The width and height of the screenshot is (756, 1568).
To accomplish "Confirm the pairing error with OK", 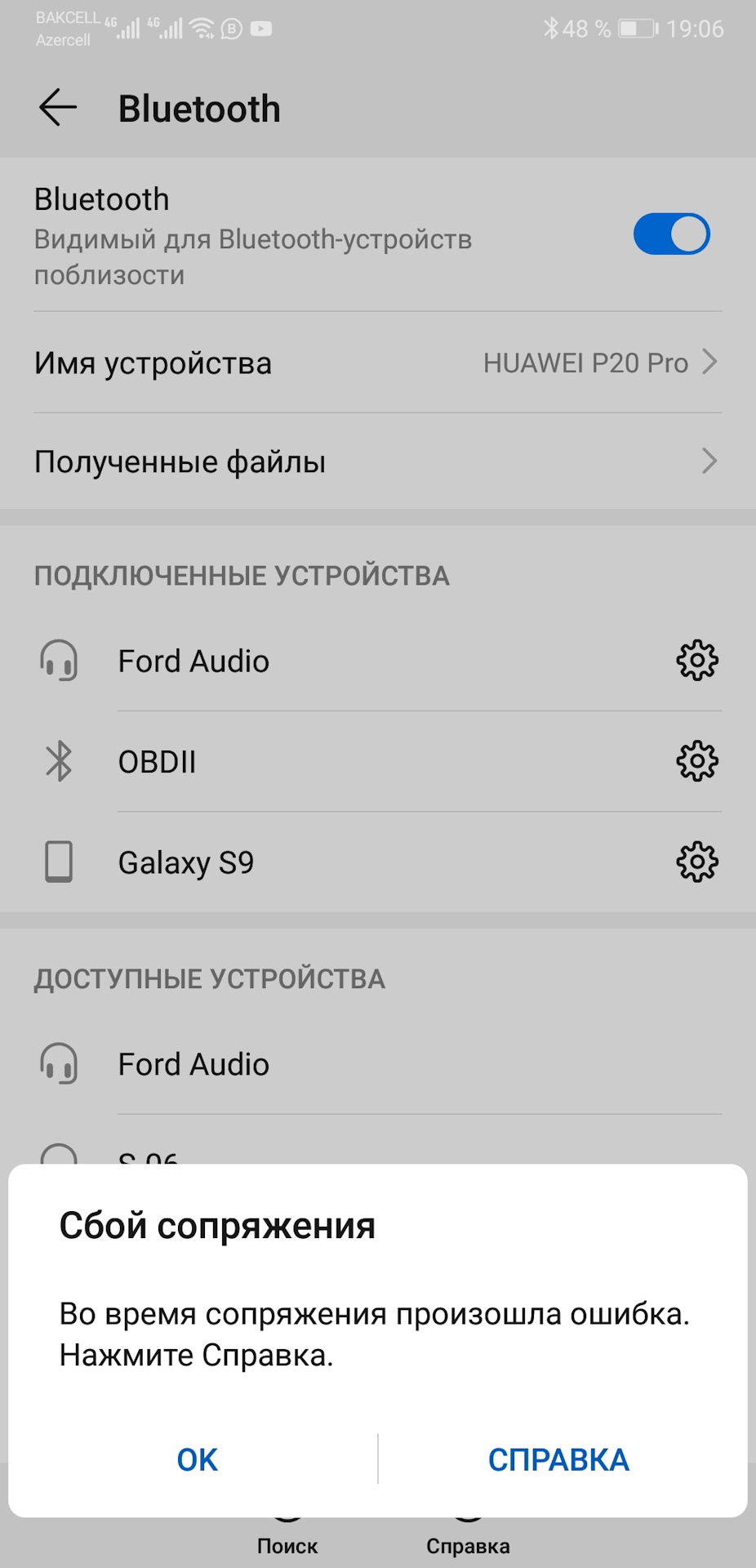I will click(x=197, y=1459).
